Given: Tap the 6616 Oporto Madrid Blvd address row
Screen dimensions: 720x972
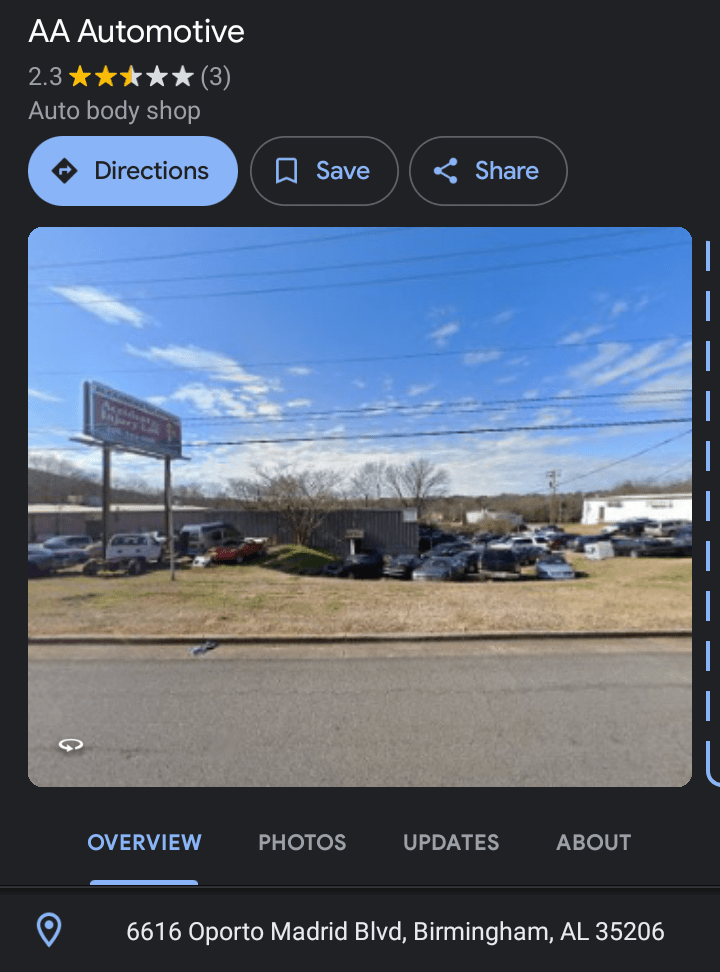Looking at the screenshot, I should 394,932.
